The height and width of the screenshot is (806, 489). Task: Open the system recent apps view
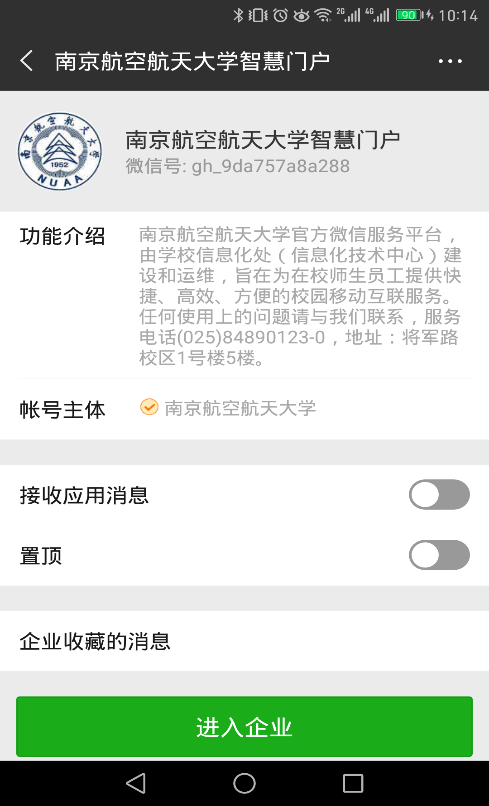pos(353,783)
